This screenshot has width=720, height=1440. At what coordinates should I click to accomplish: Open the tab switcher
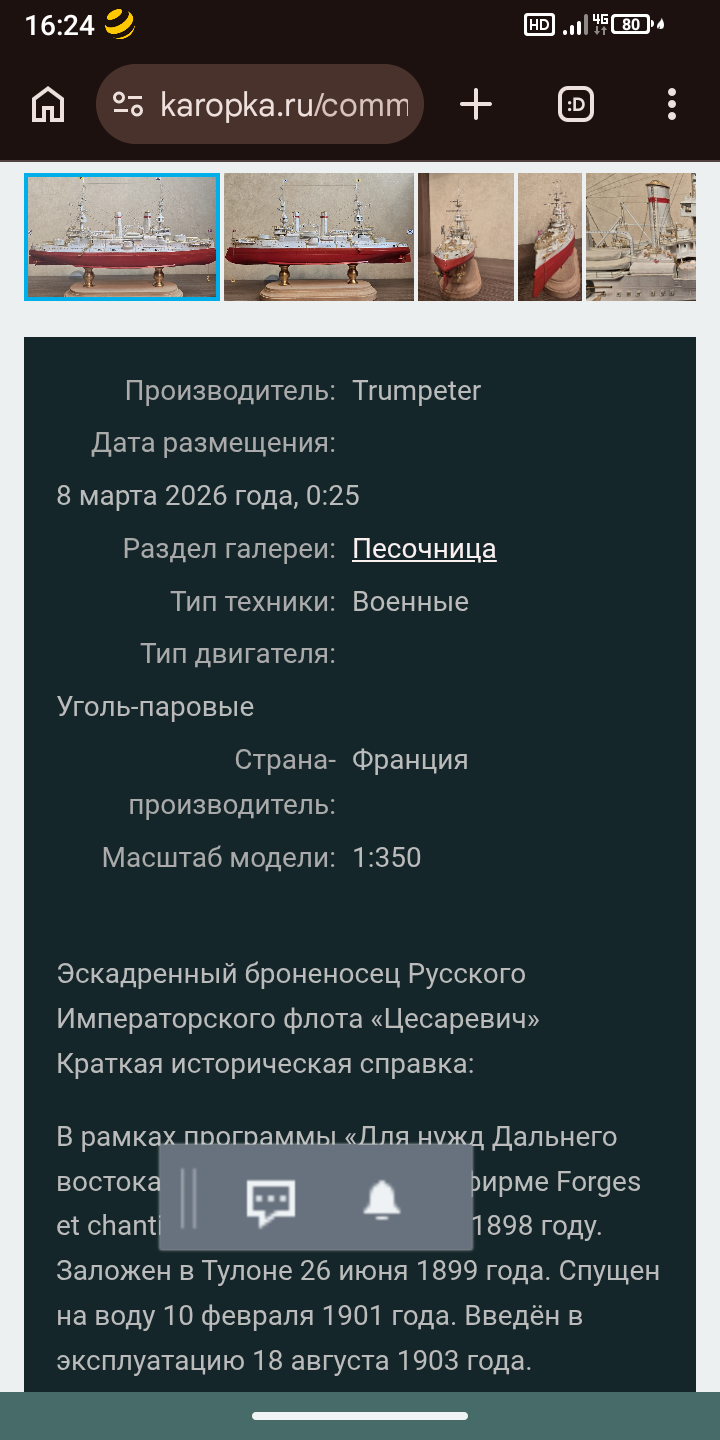[x=575, y=104]
